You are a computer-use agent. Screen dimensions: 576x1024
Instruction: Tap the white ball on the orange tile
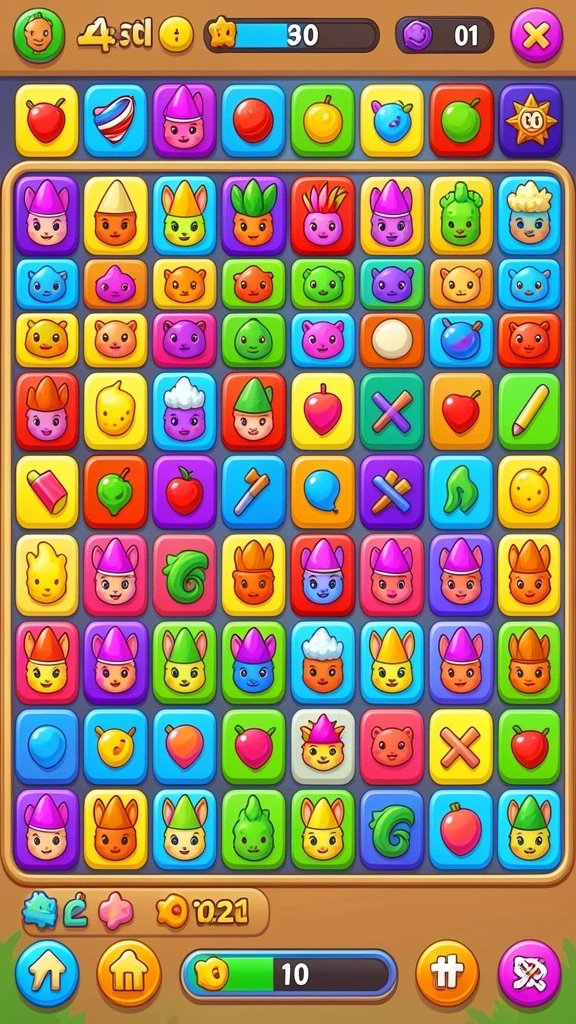tap(392, 340)
